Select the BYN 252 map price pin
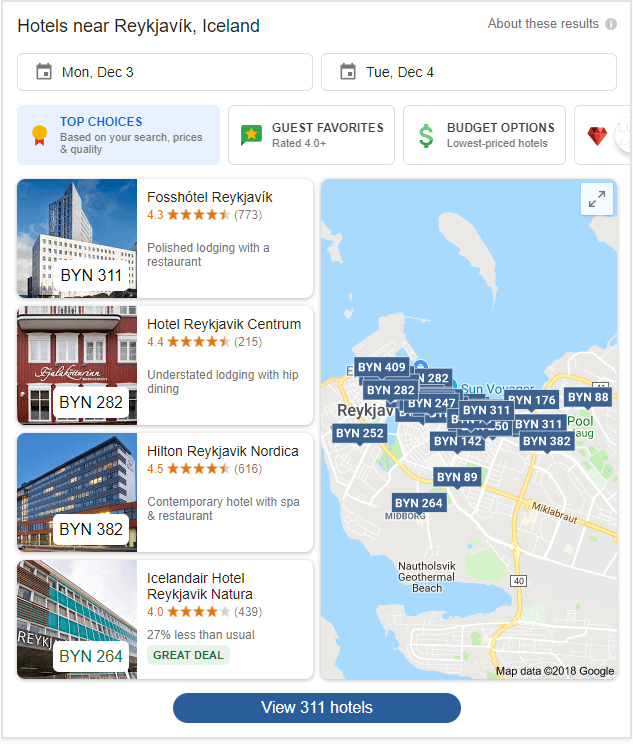633x744 pixels. 359,433
